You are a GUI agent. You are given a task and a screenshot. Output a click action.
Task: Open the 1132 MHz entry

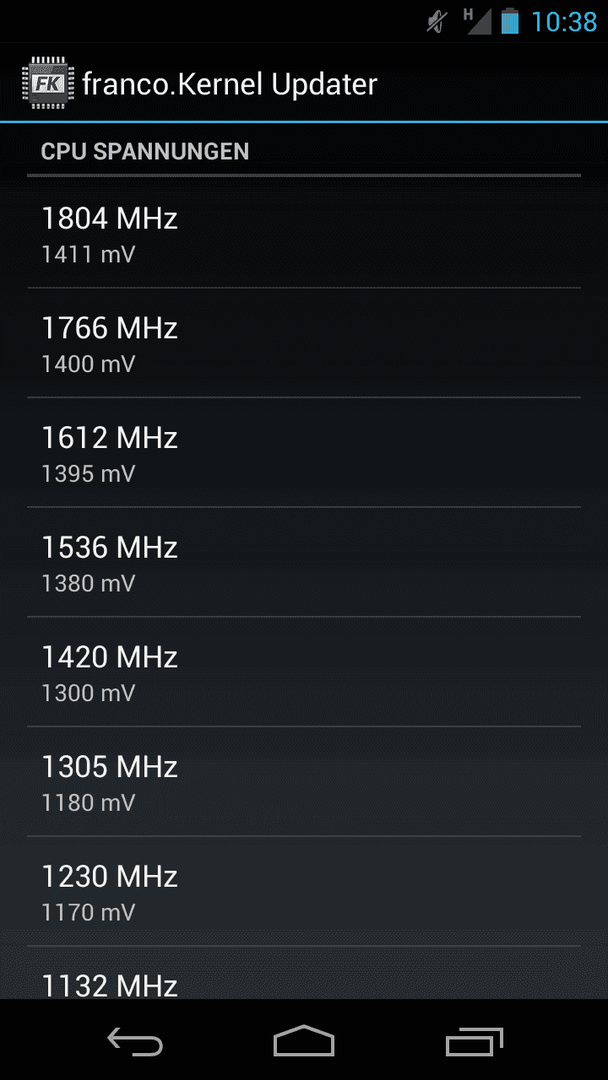pos(304,973)
